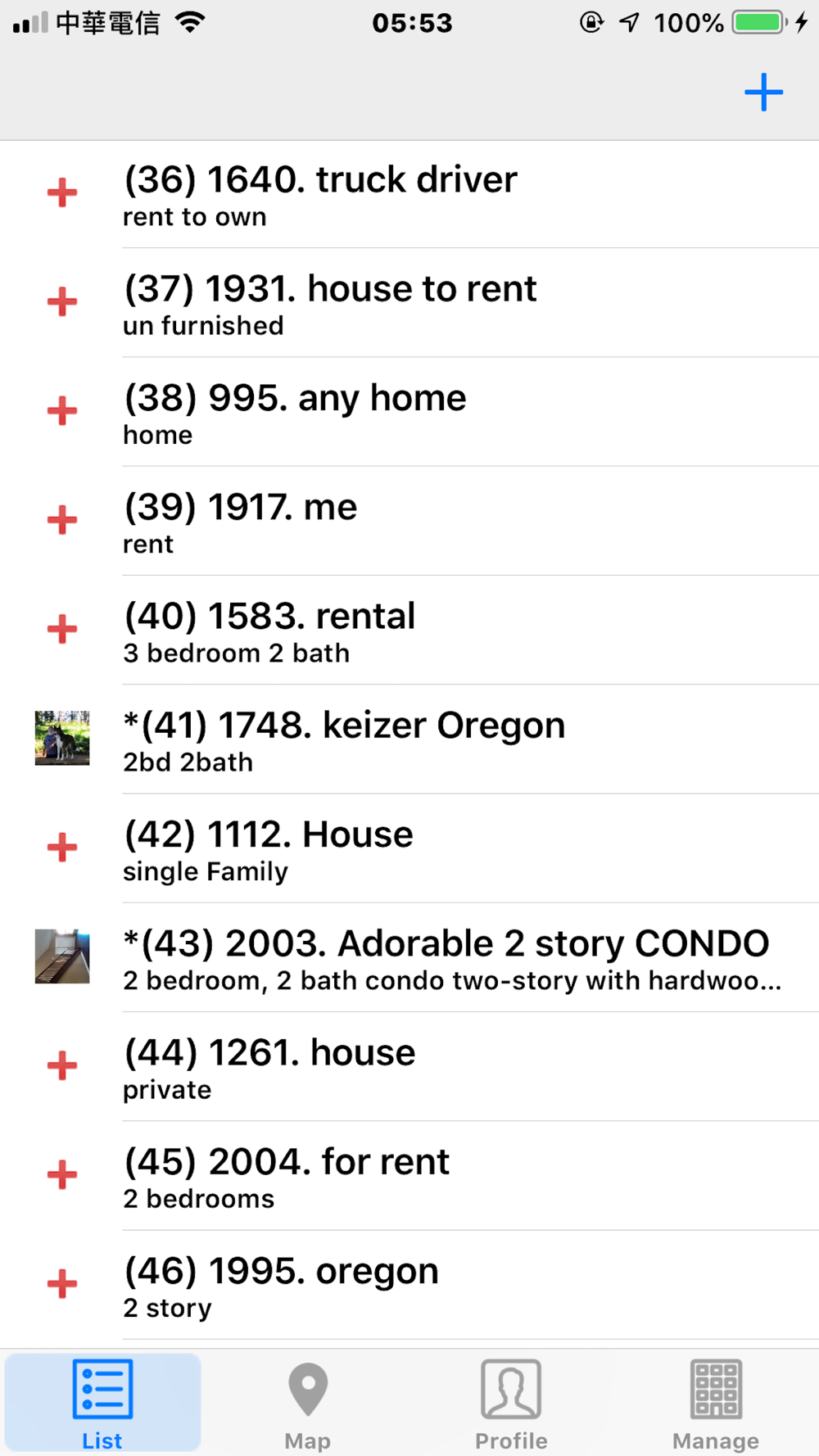
Task: Open listing (36) 1640. truck driver
Action: tap(409, 195)
